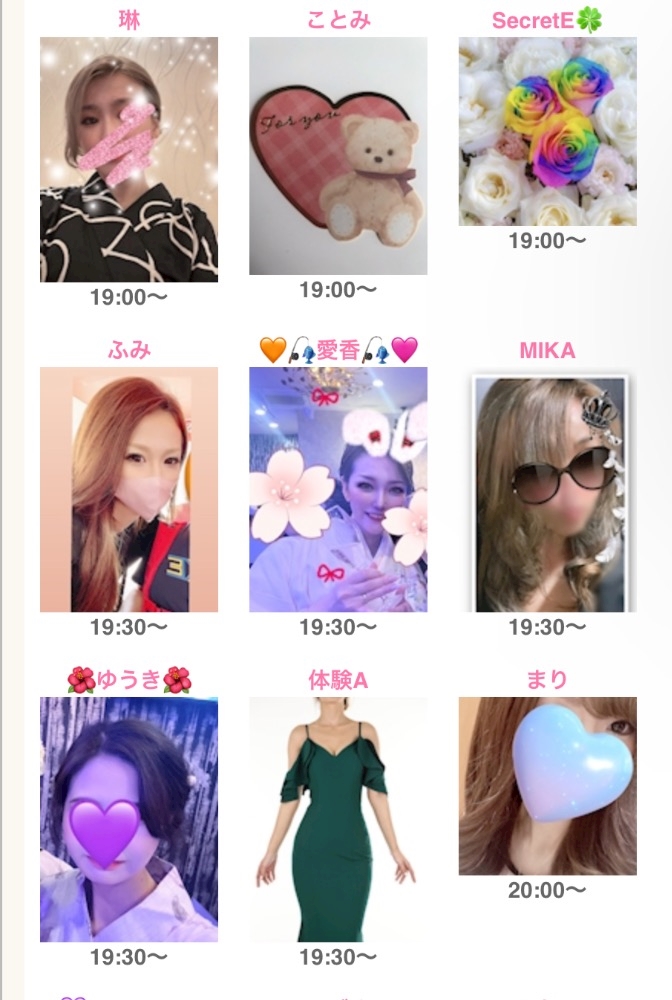This screenshot has width=672, height=1000.
Task: Open the SecretE rainbow rose tile
Action: tap(548, 131)
